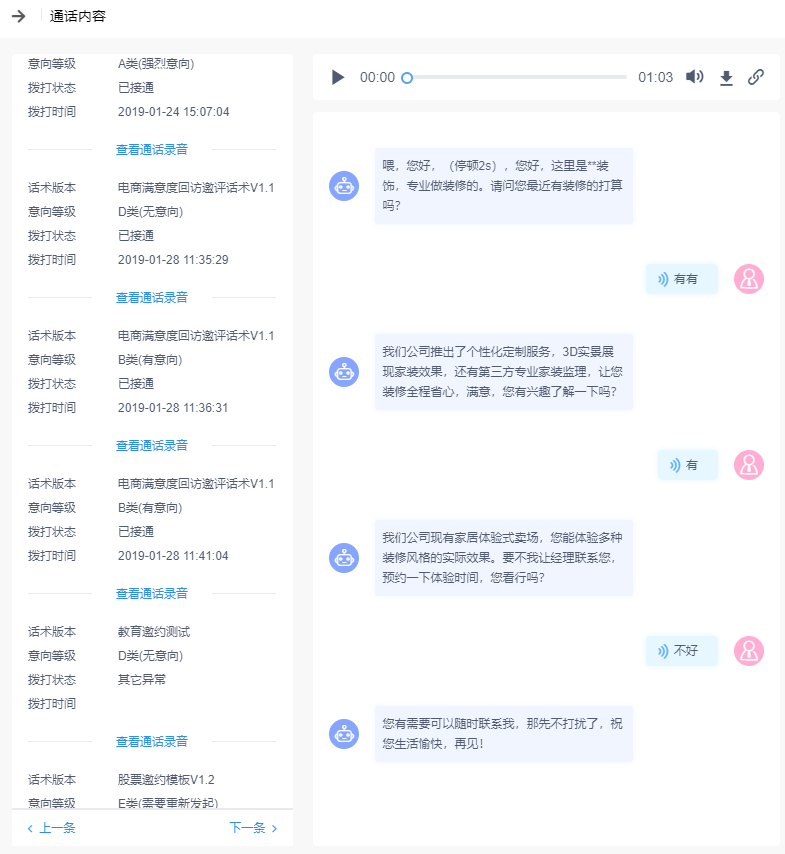Go to previous record 上一条
Screen dimensions: 785x854
(x=52, y=828)
